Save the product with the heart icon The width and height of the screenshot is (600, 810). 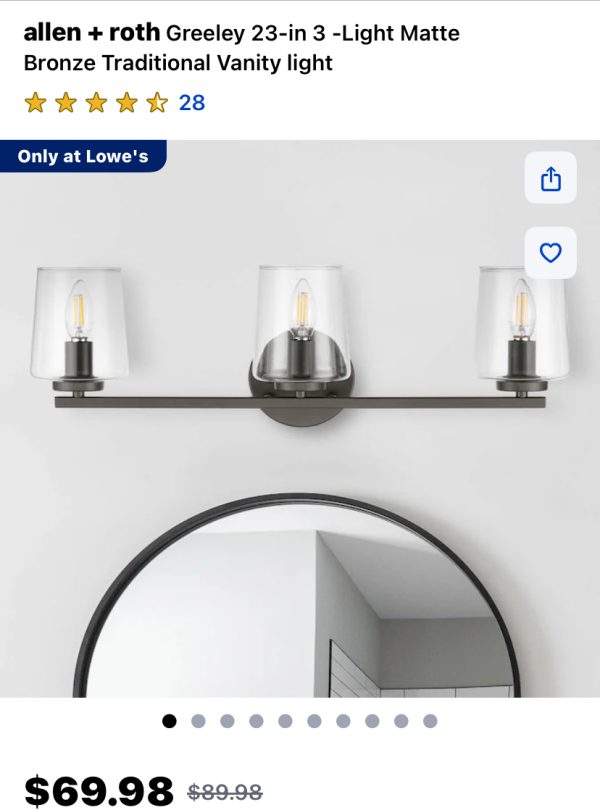(x=550, y=253)
